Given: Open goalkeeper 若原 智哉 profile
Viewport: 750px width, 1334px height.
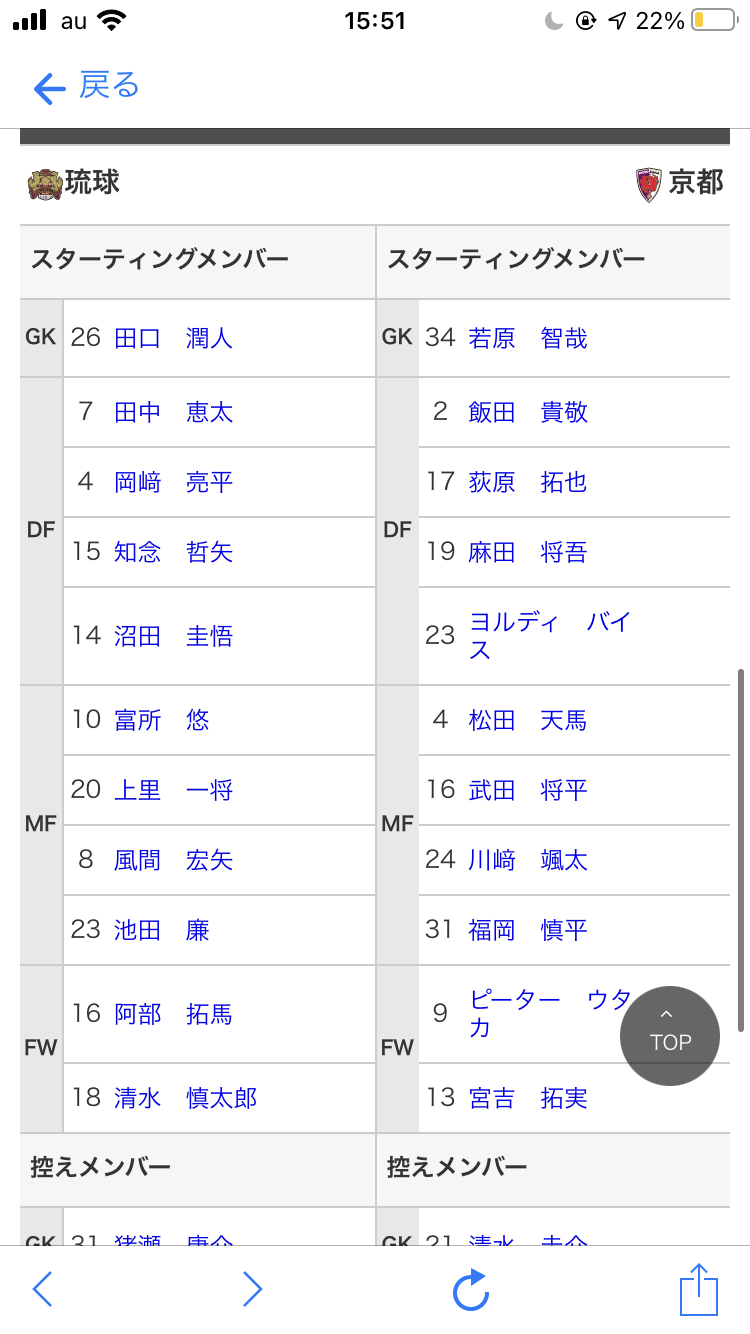Looking at the screenshot, I should (527, 338).
